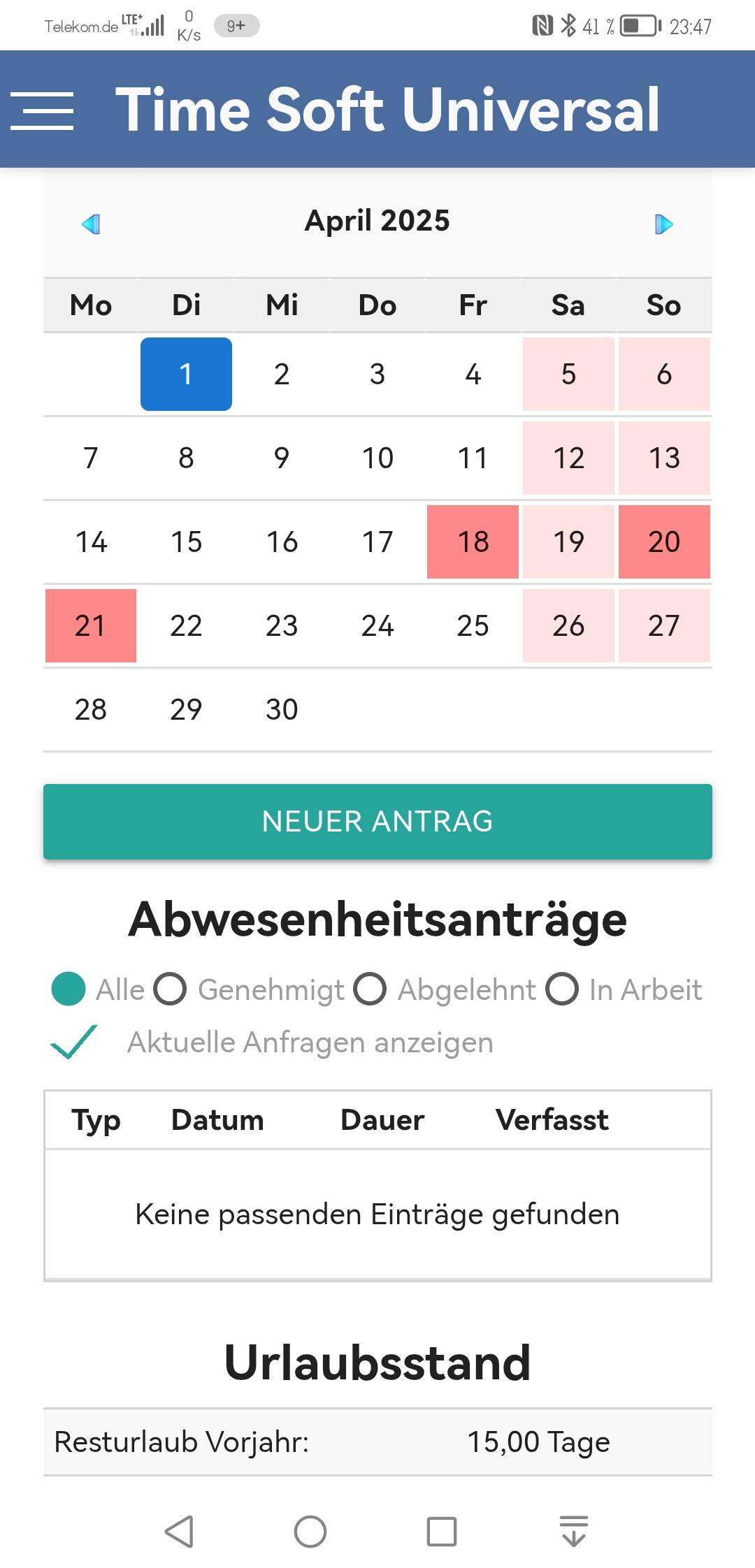Open the hamburger drawer menu
Image resolution: width=755 pixels, height=1568 pixels.
coord(42,110)
